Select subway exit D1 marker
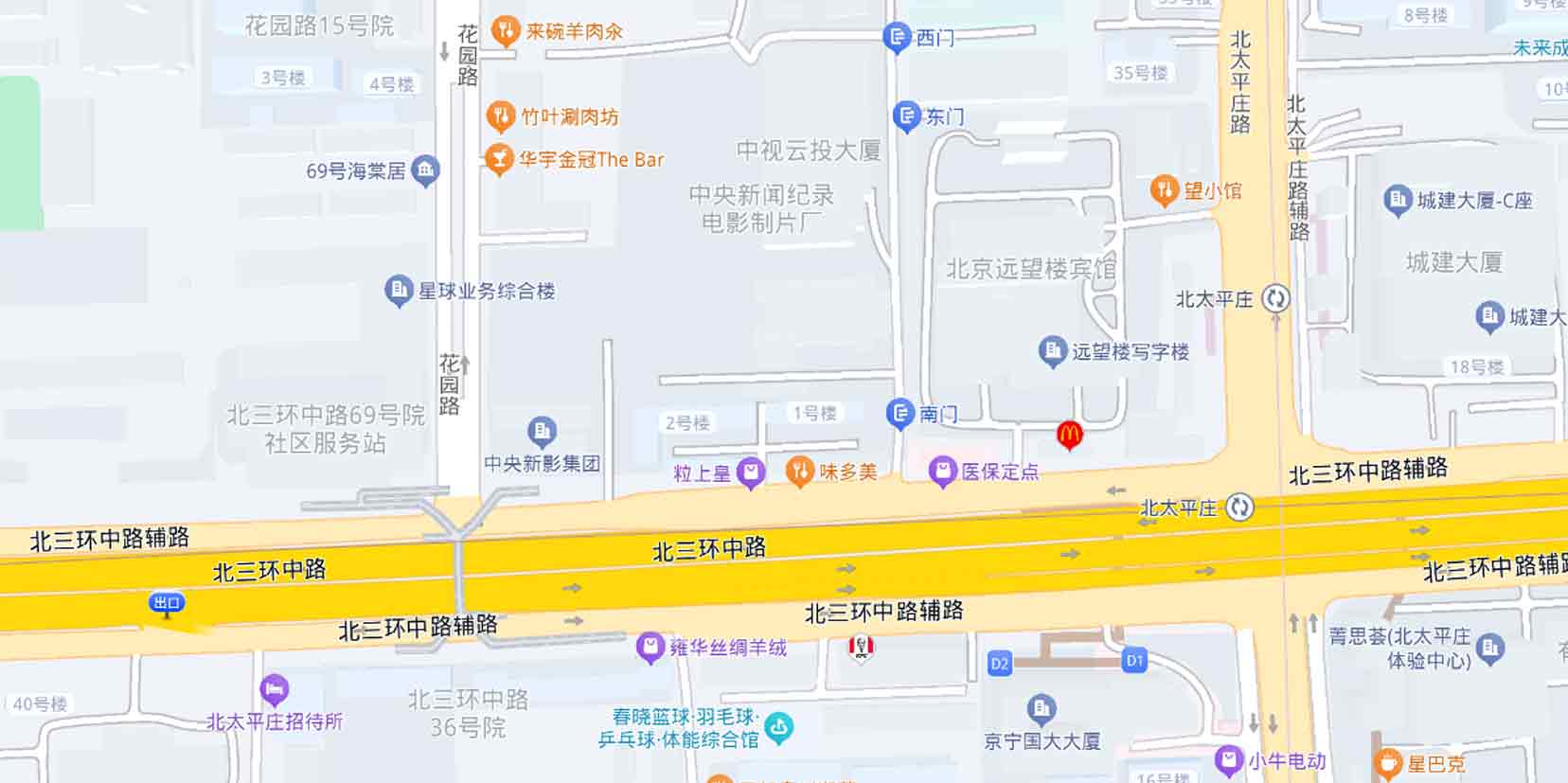Image resolution: width=1568 pixels, height=783 pixels. tap(1134, 661)
